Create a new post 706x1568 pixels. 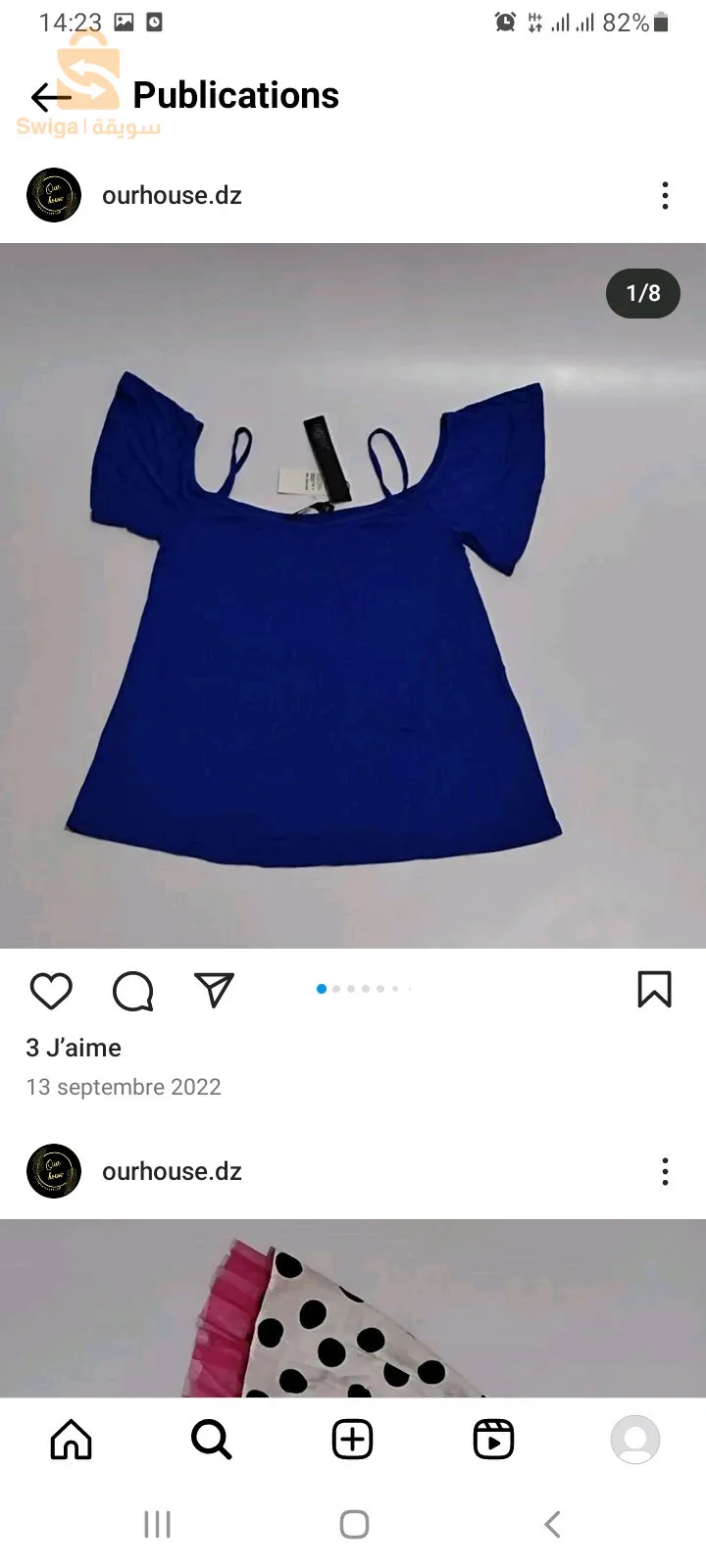(352, 1440)
